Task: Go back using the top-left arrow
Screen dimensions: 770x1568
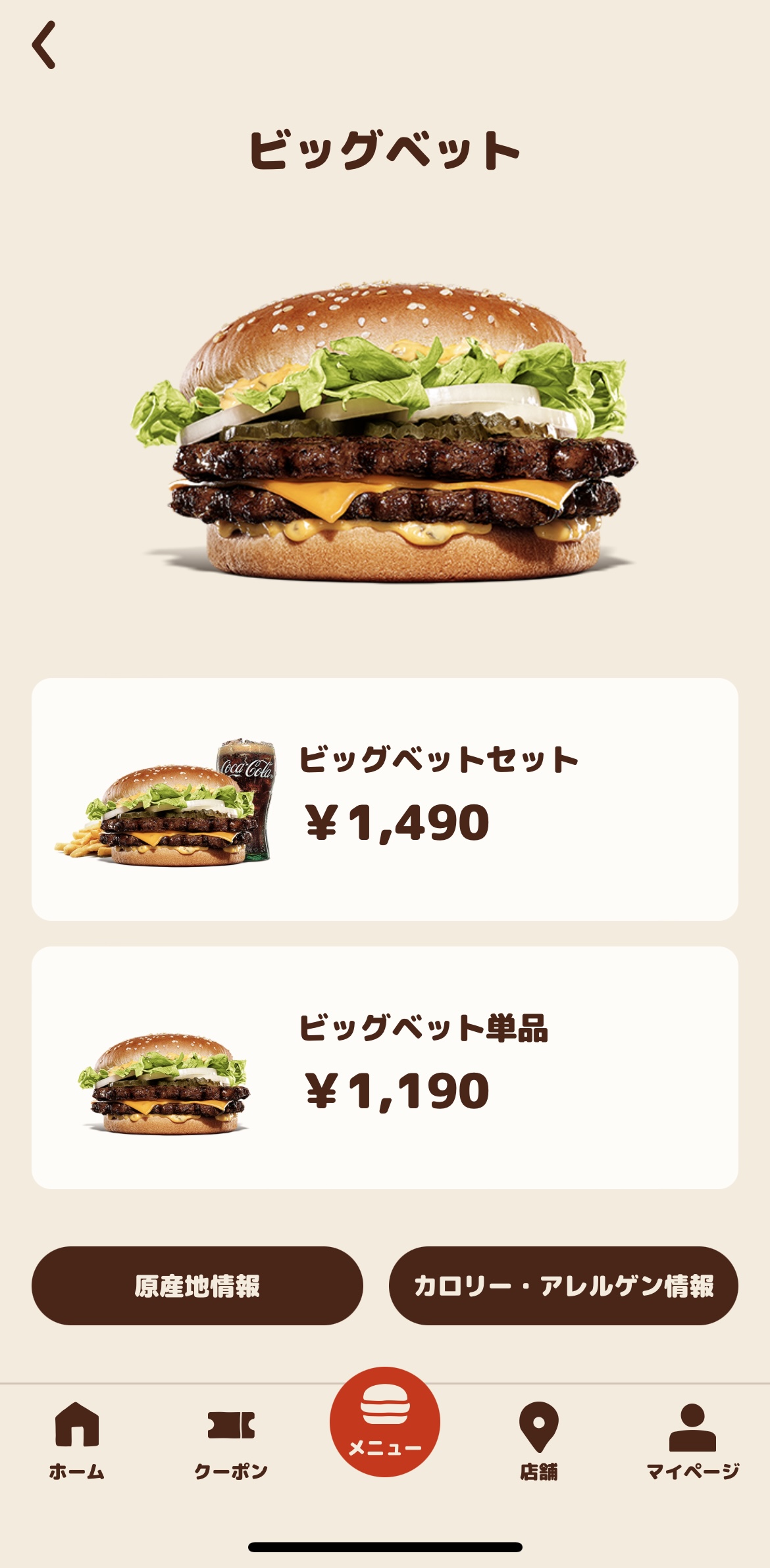Action: (x=45, y=45)
